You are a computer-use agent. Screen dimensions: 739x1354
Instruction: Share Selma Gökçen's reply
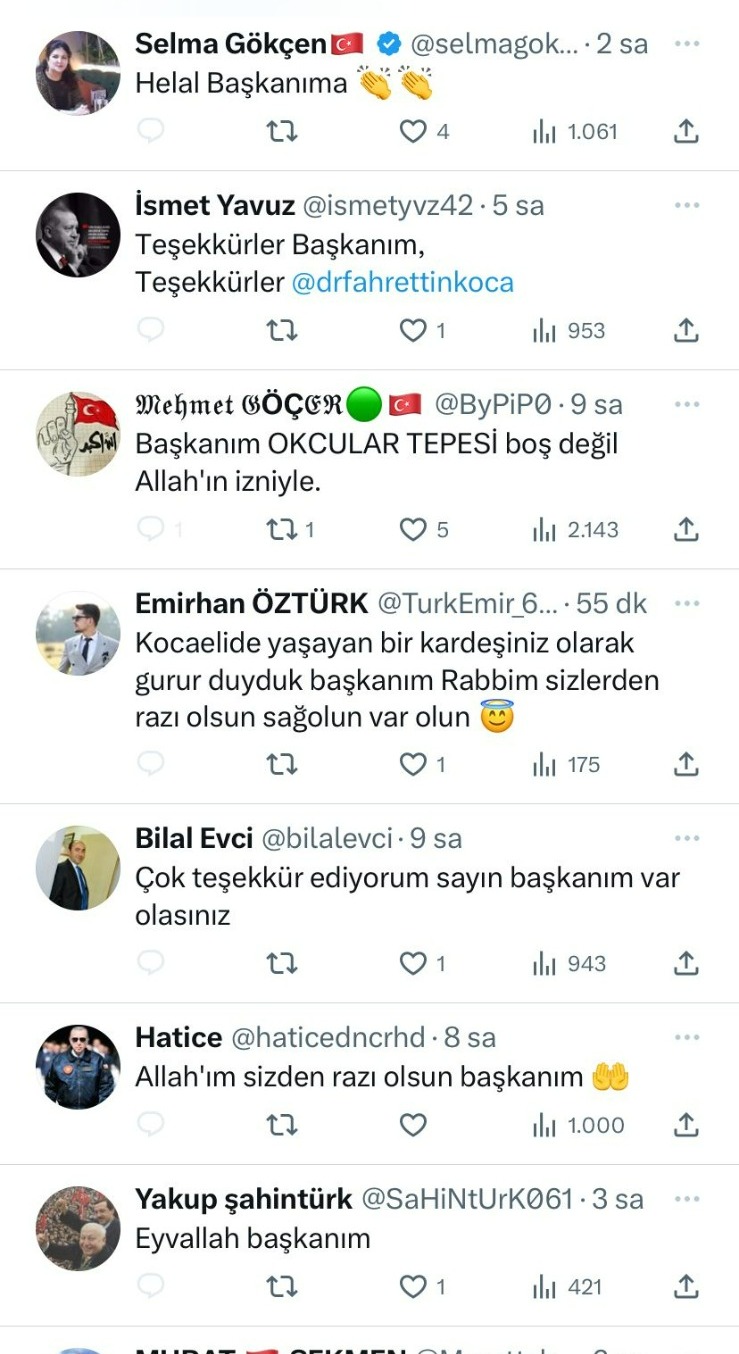point(686,131)
